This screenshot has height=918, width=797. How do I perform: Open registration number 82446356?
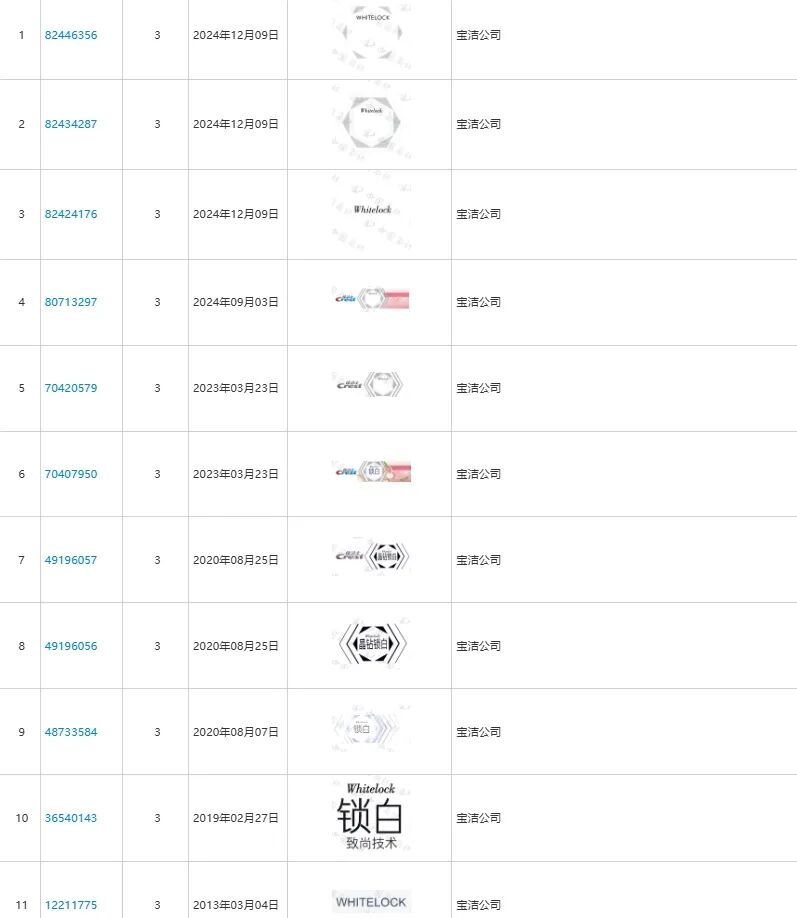[x=71, y=35]
